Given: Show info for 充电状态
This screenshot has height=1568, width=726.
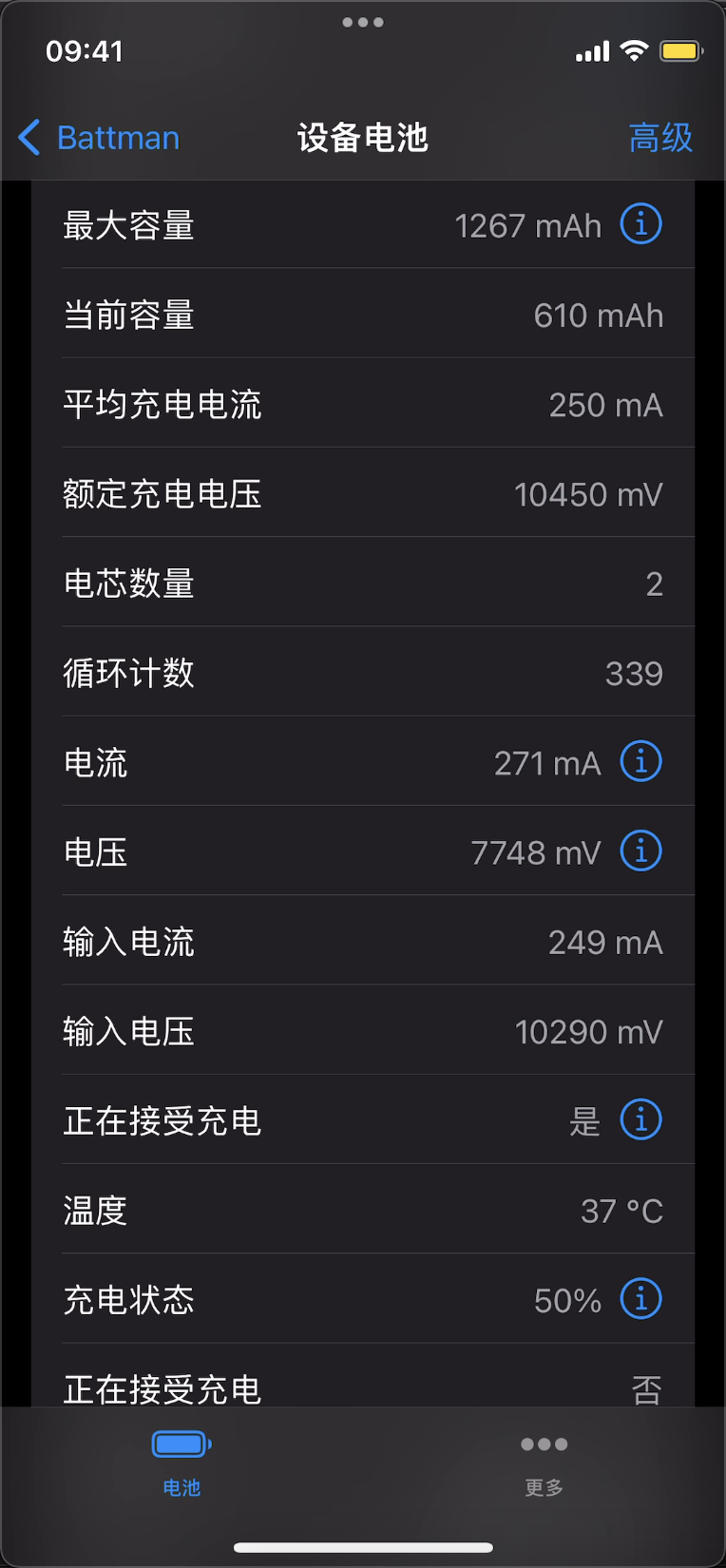Looking at the screenshot, I should [x=641, y=1299].
